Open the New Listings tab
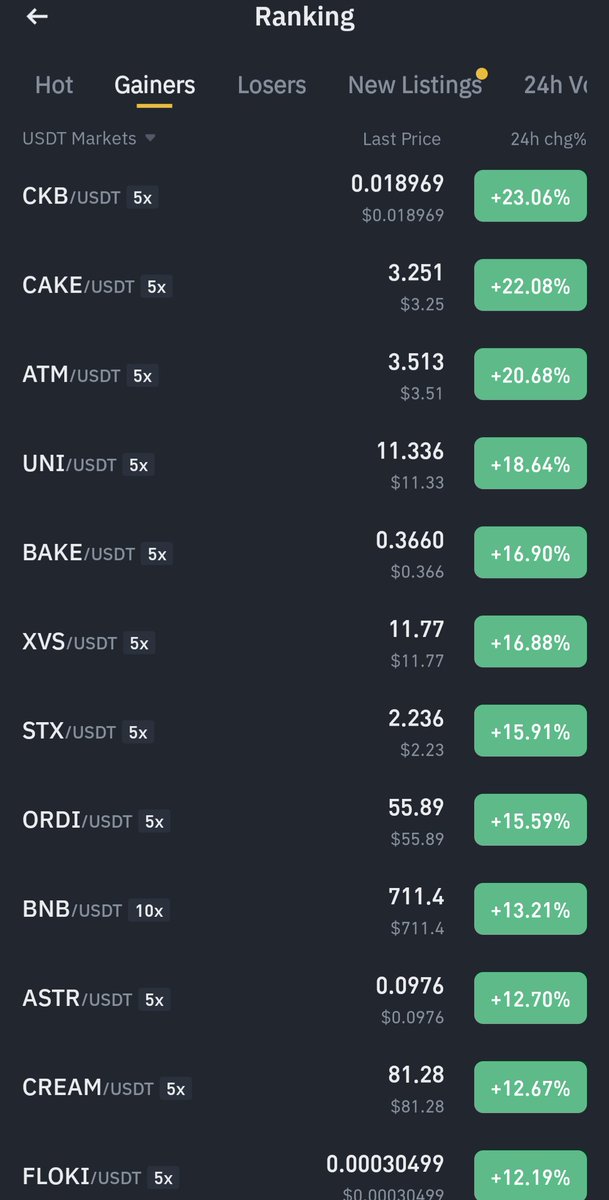This screenshot has width=609, height=1200. 414,85
